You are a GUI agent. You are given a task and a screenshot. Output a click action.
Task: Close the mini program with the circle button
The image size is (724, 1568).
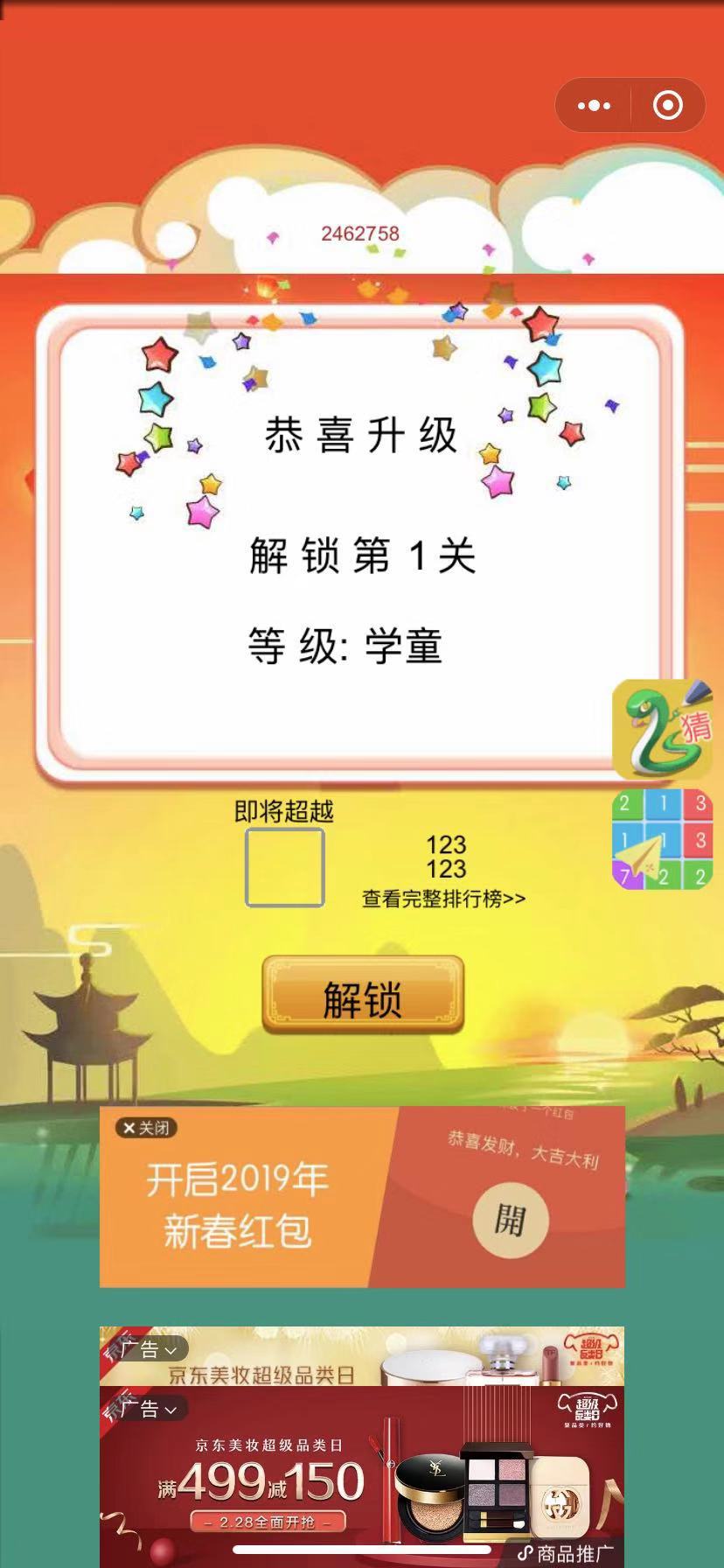click(x=668, y=106)
